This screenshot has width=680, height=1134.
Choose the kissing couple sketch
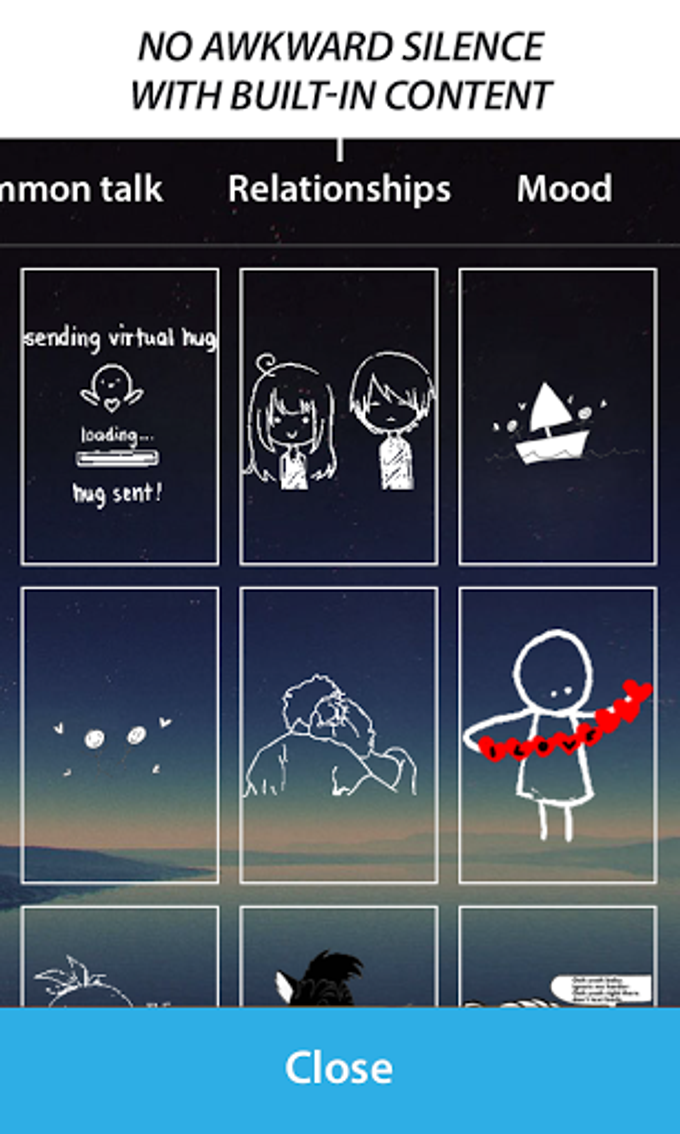click(339, 735)
